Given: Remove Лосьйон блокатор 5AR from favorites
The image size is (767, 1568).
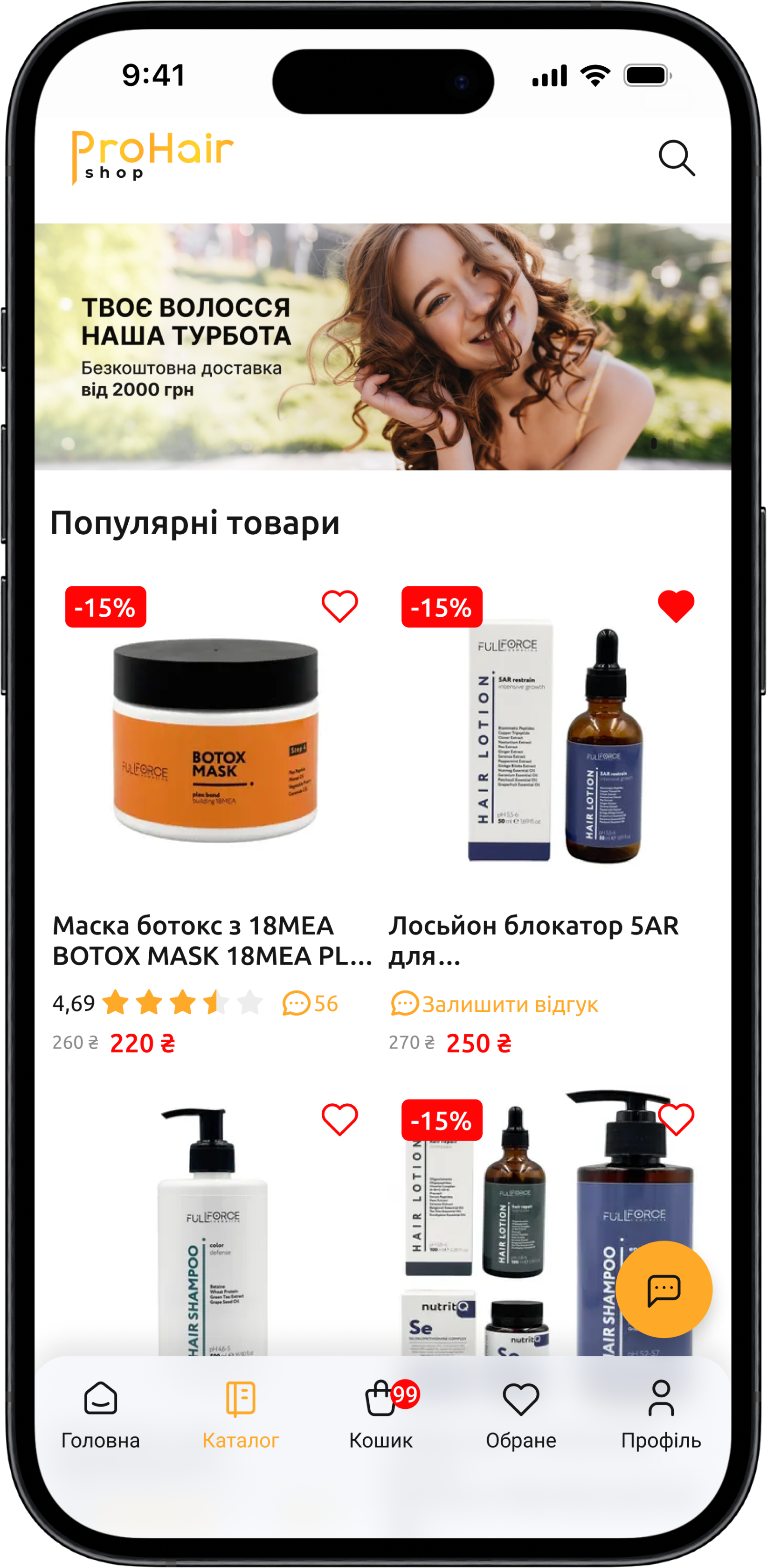Looking at the screenshot, I should point(676,606).
